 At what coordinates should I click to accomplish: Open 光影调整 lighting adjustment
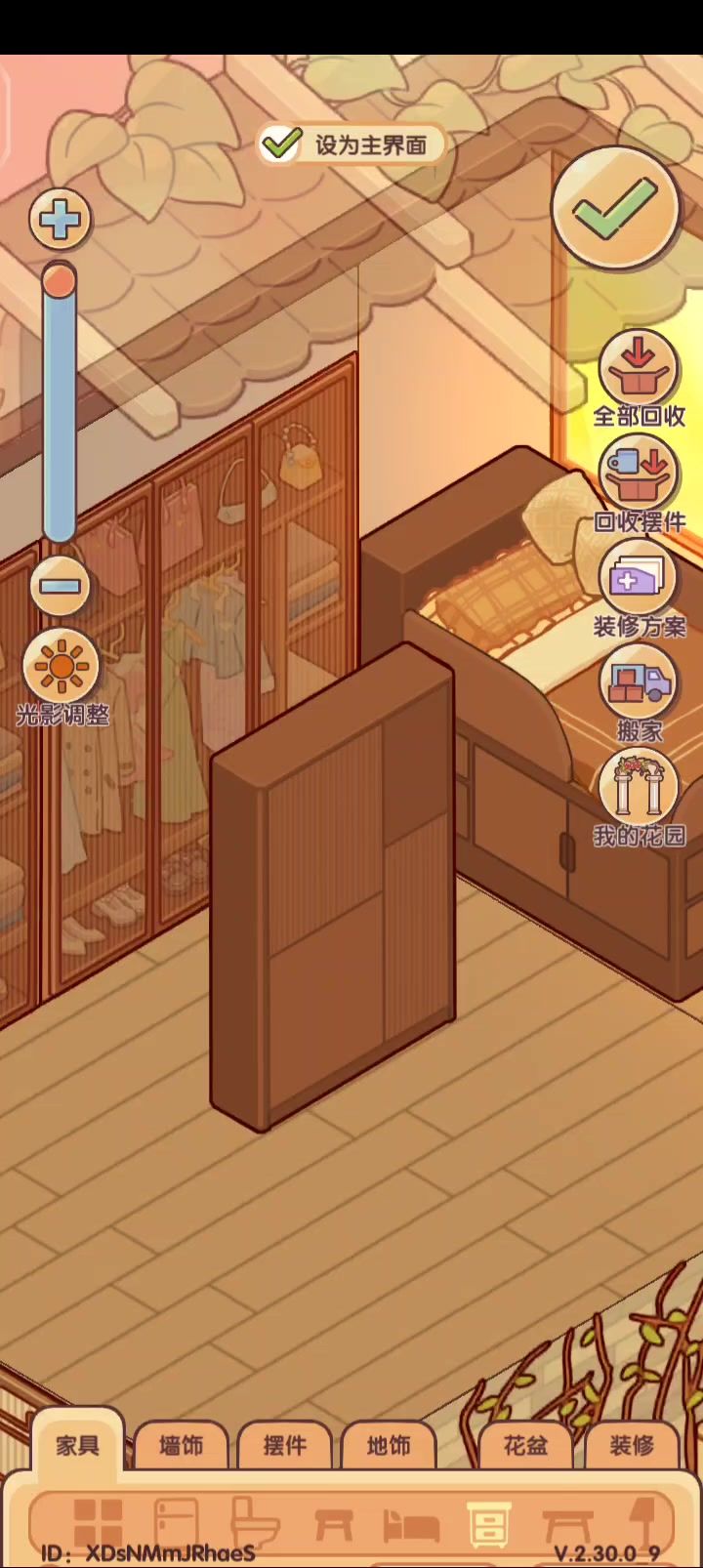[62, 668]
